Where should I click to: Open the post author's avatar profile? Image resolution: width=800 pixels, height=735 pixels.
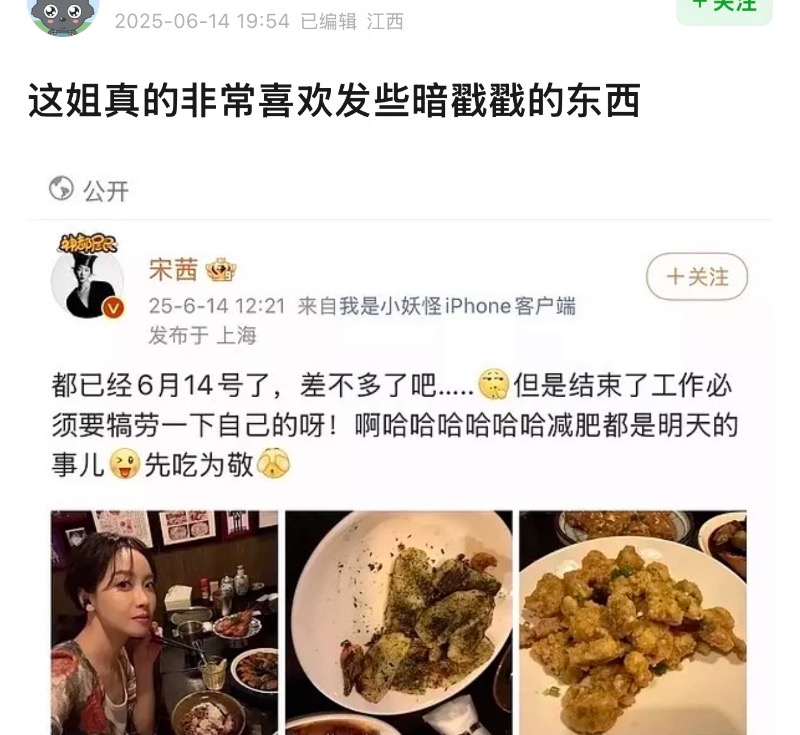point(63,13)
